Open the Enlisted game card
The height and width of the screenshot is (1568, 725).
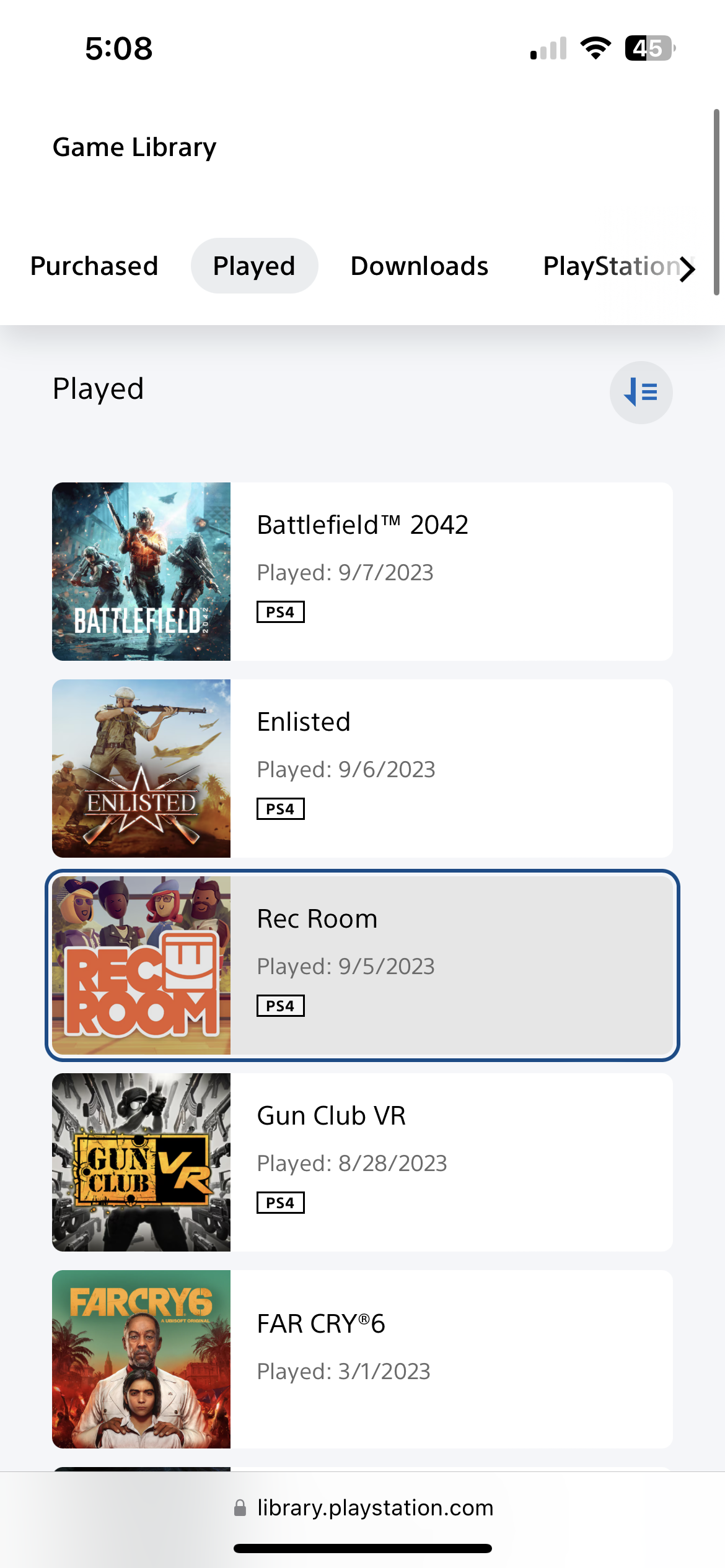[x=362, y=769]
